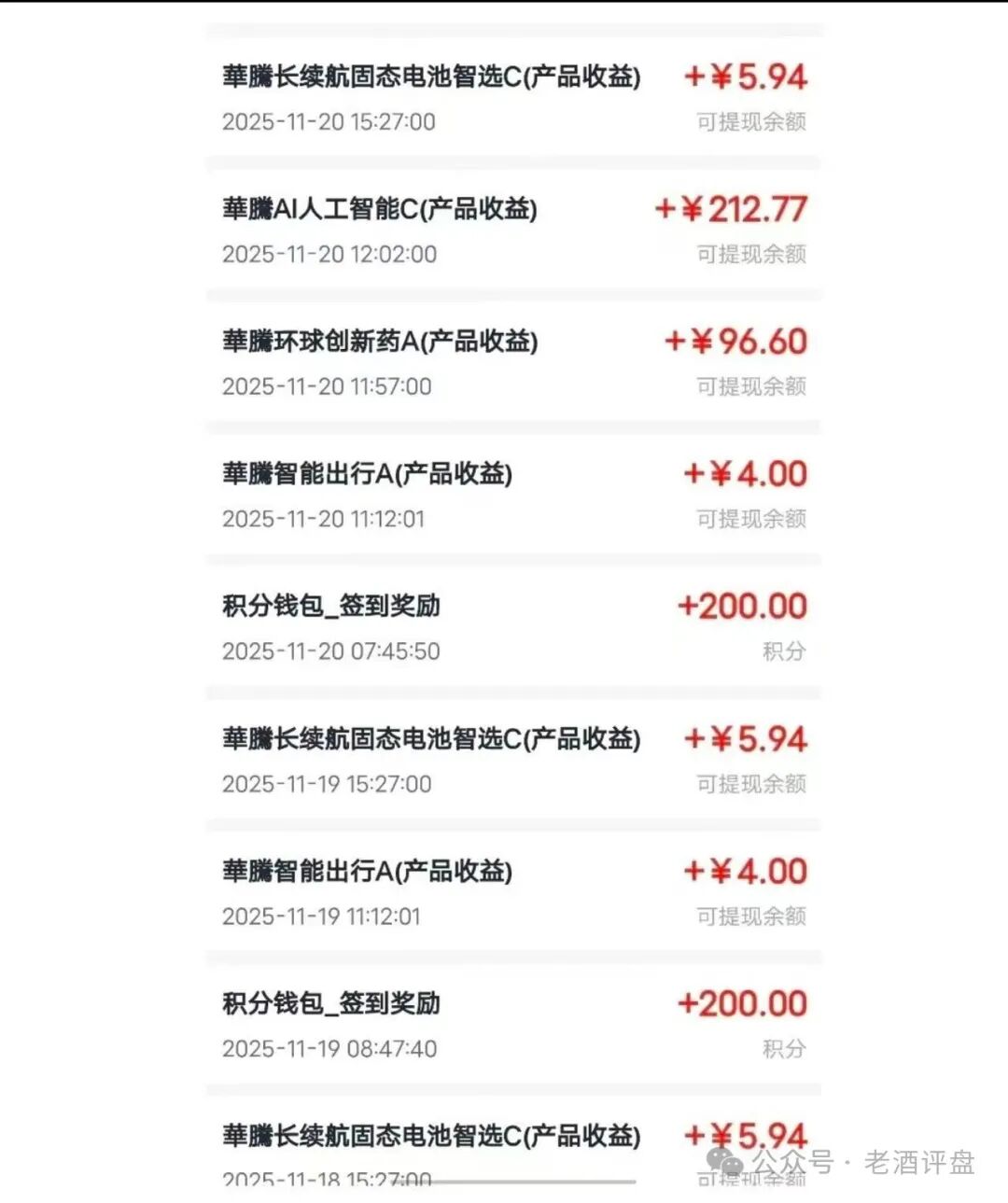Screen dimensions: 1008x1203
Task: Click the +¥4.00 amount of 11-20 entry
Action: 743,474
